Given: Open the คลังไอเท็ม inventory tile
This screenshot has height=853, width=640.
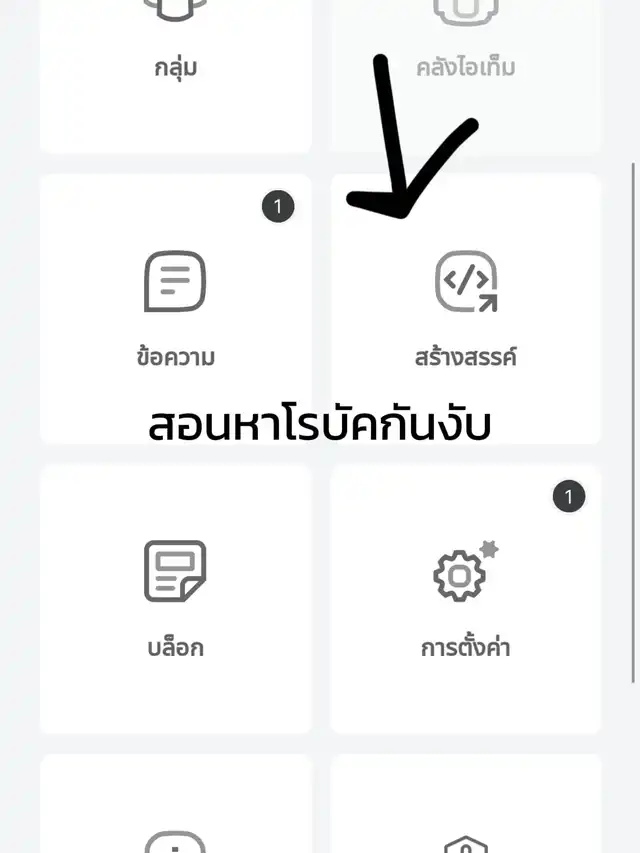Looking at the screenshot, I should [x=466, y=60].
